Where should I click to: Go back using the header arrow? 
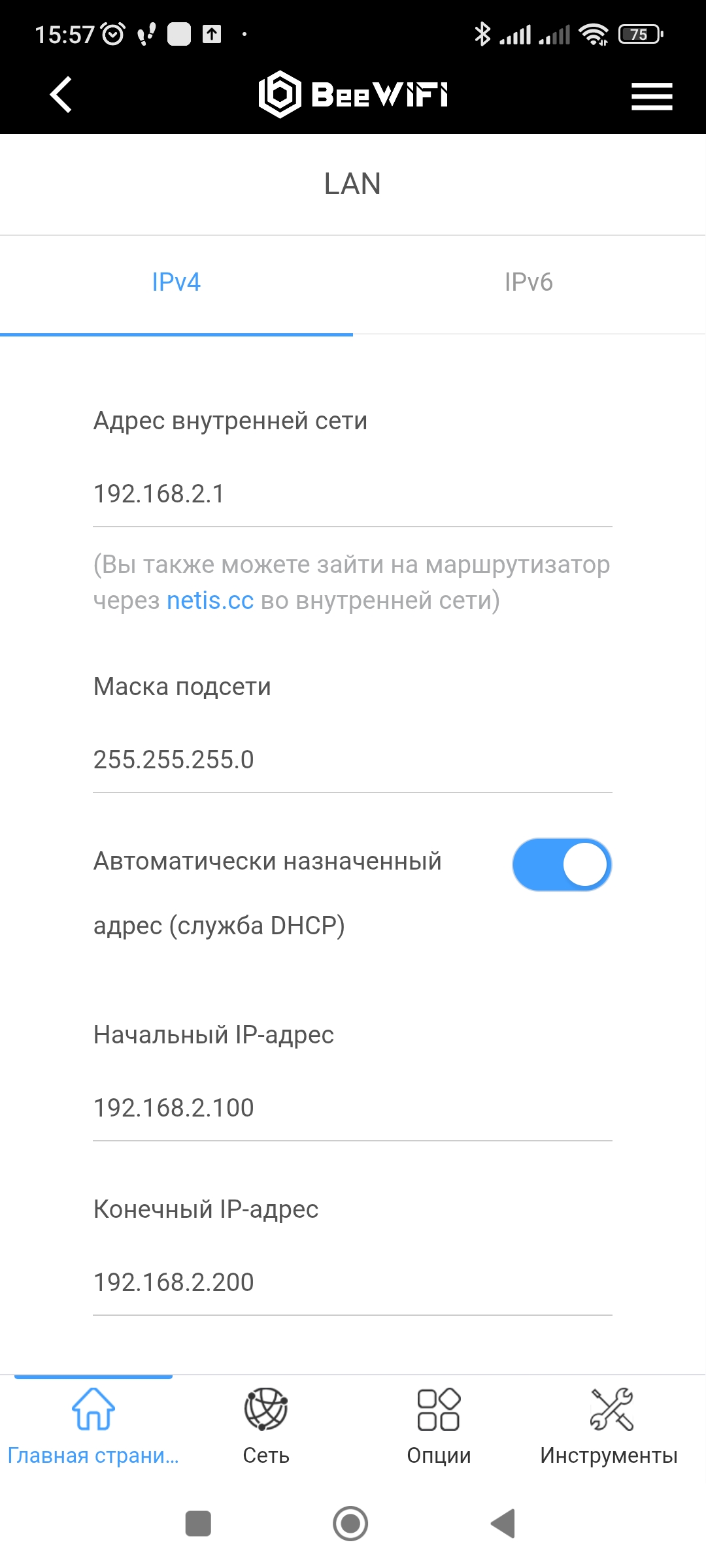point(61,95)
